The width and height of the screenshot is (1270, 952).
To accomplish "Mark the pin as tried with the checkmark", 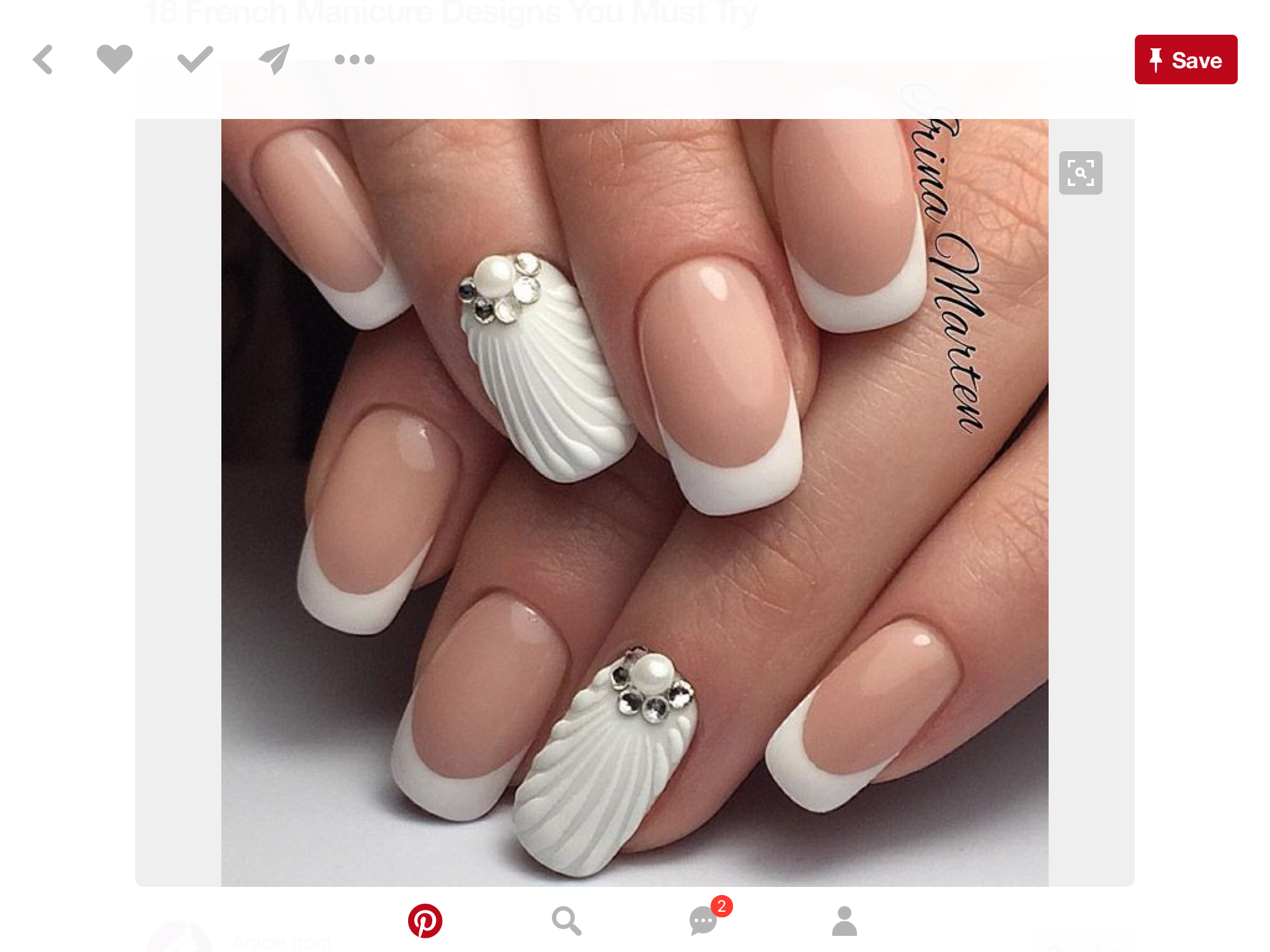I will [x=195, y=59].
